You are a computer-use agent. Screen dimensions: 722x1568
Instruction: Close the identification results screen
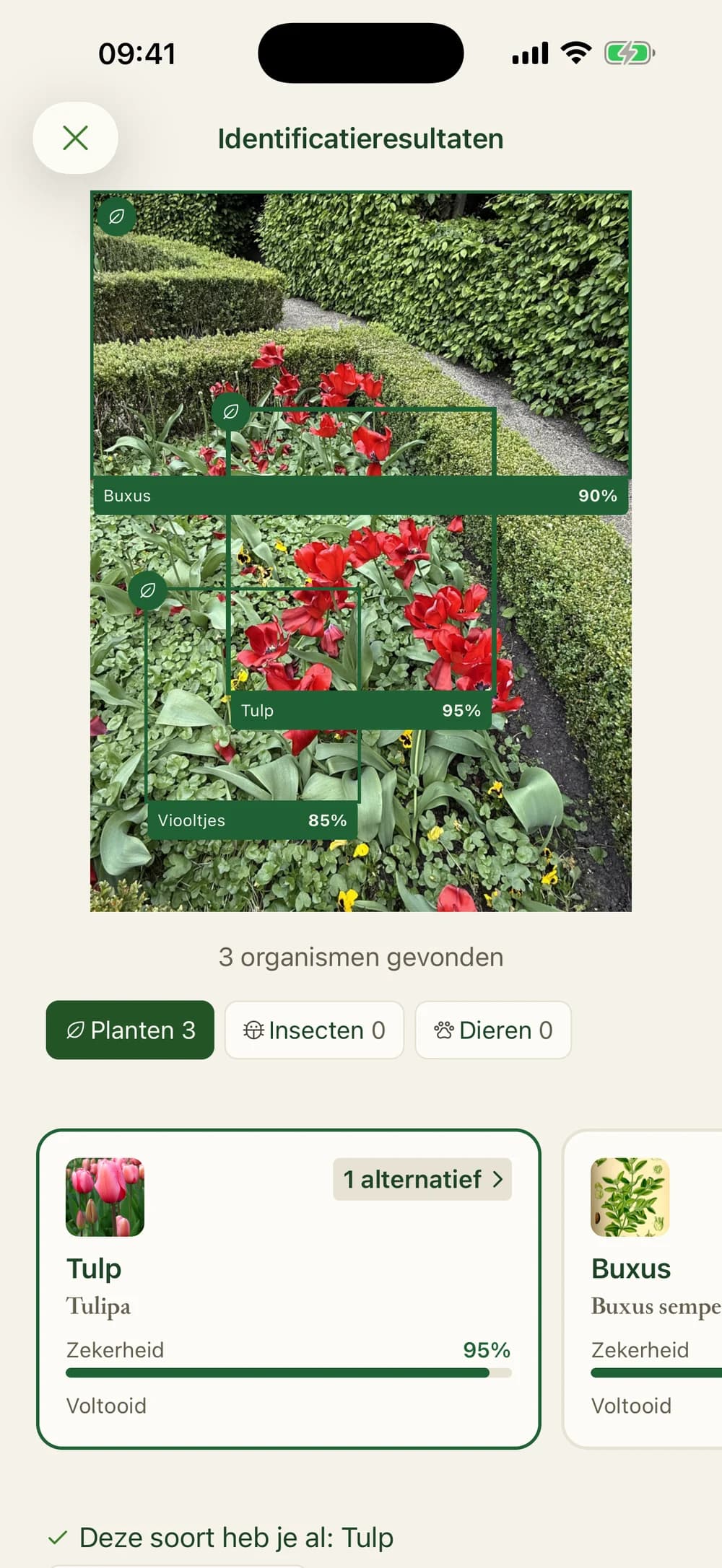tap(75, 138)
